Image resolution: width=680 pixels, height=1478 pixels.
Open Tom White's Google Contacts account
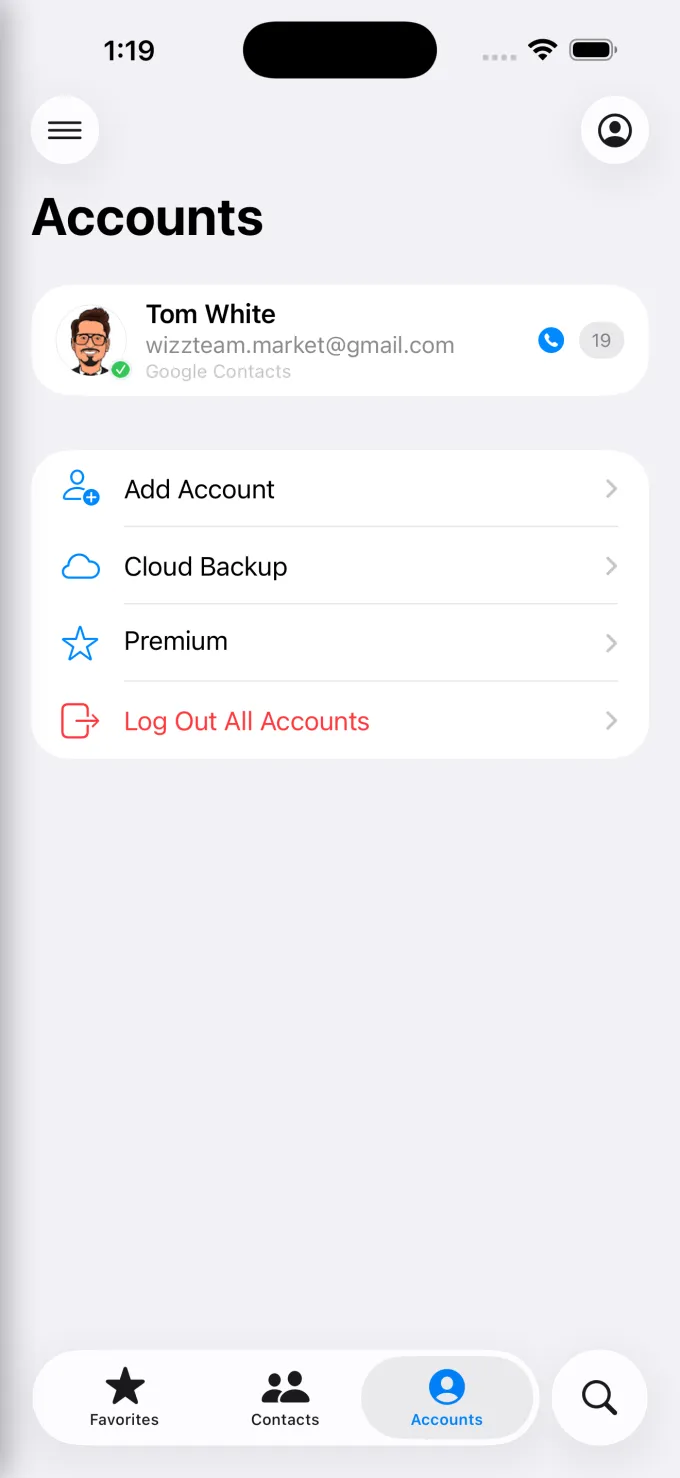(300, 341)
